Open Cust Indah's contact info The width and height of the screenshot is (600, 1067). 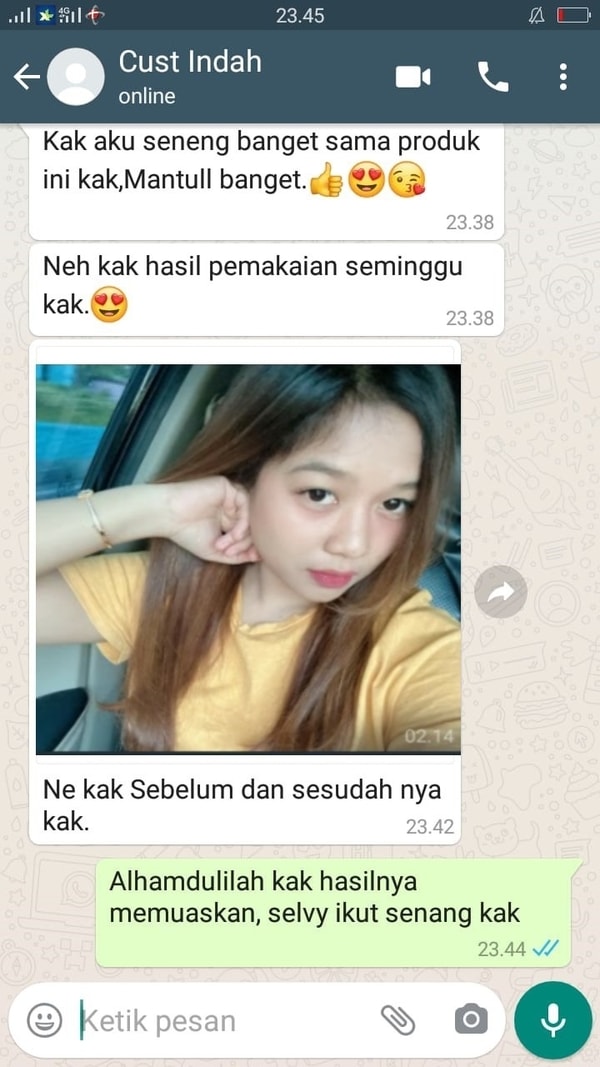[190, 76]
